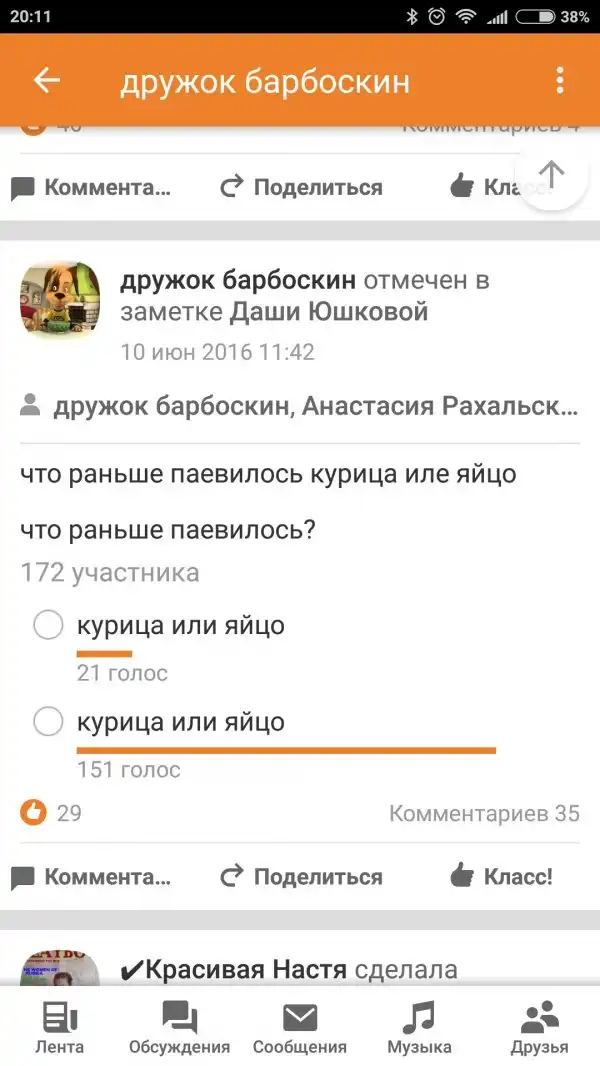Go back using the arrow icon
Screen dimensions: 600x1066
click(47, 81)
